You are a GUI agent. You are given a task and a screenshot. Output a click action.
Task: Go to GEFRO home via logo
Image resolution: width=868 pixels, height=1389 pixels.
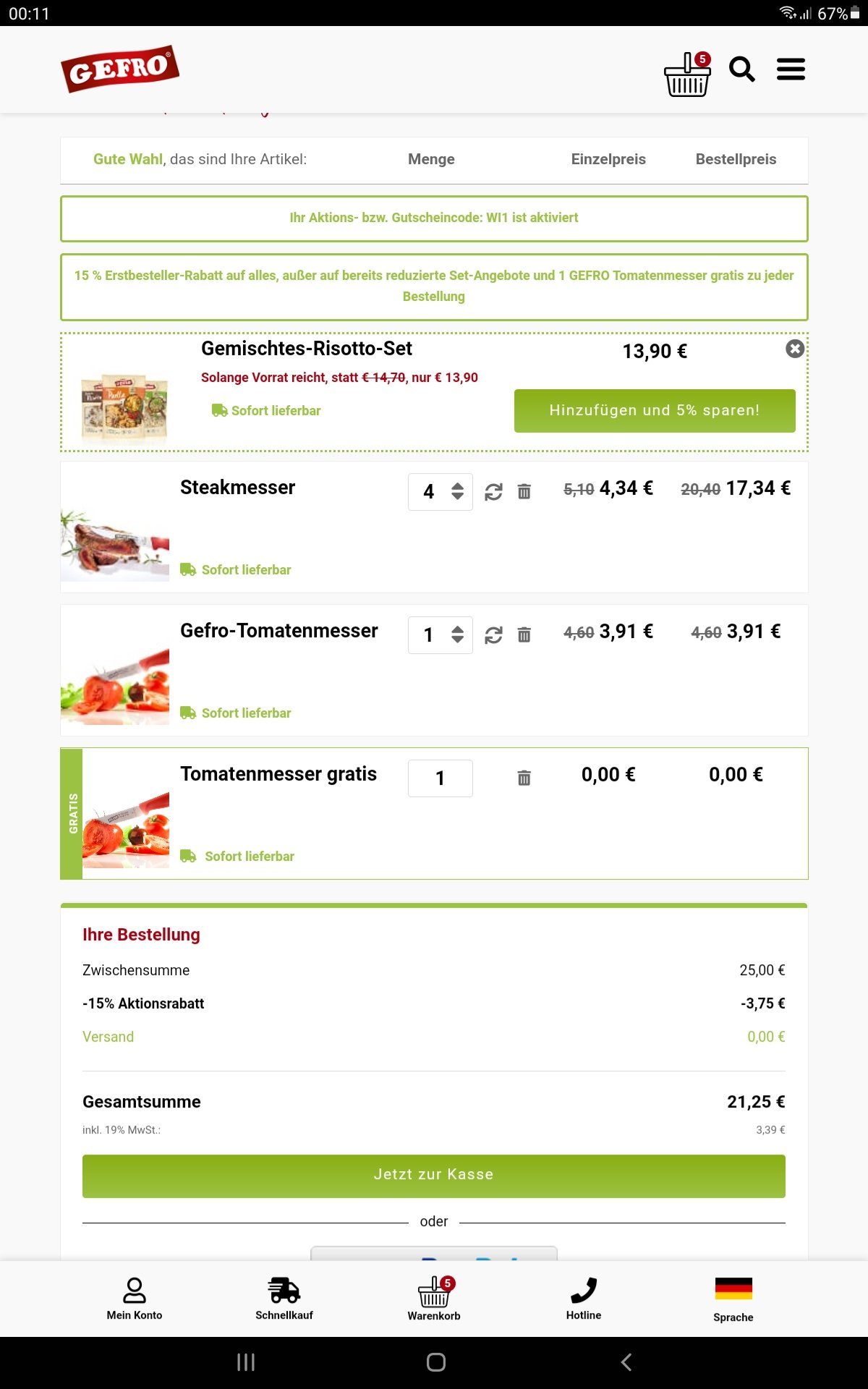120,69
